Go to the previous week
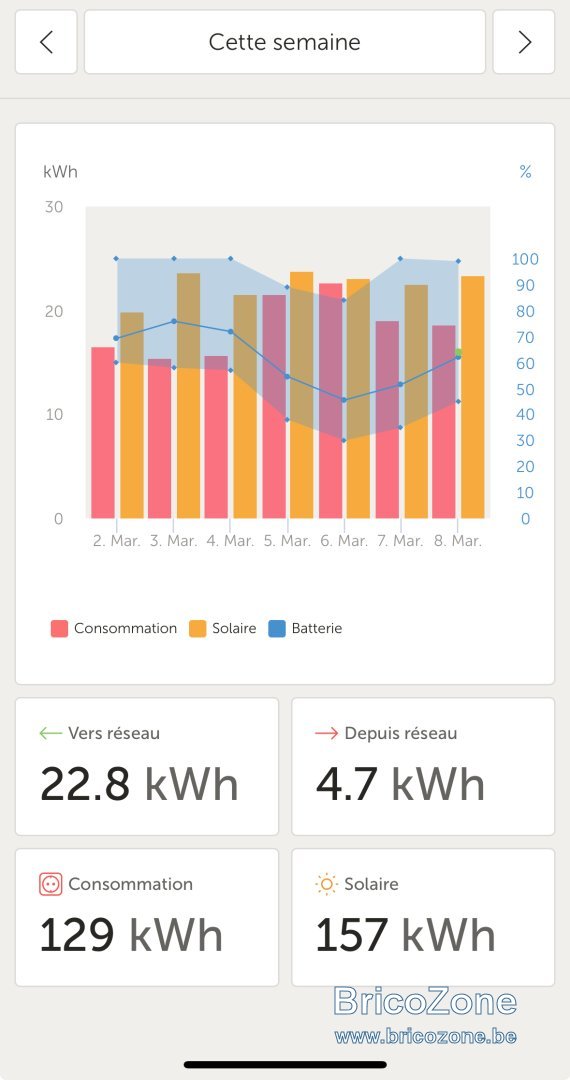Screen dimensions: 570x1080 tap(46, 42)
